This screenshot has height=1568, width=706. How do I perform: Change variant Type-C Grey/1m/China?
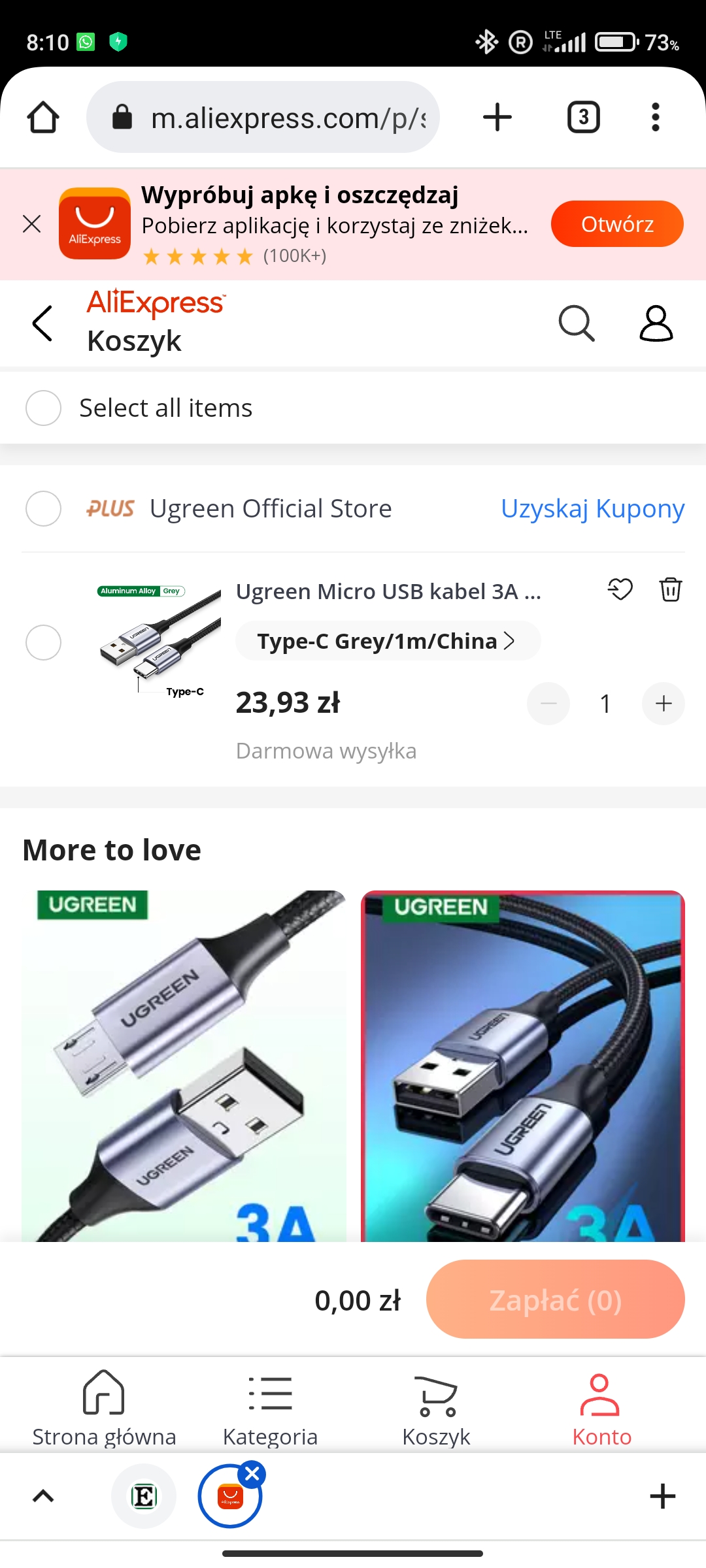(x=387, y=641)
